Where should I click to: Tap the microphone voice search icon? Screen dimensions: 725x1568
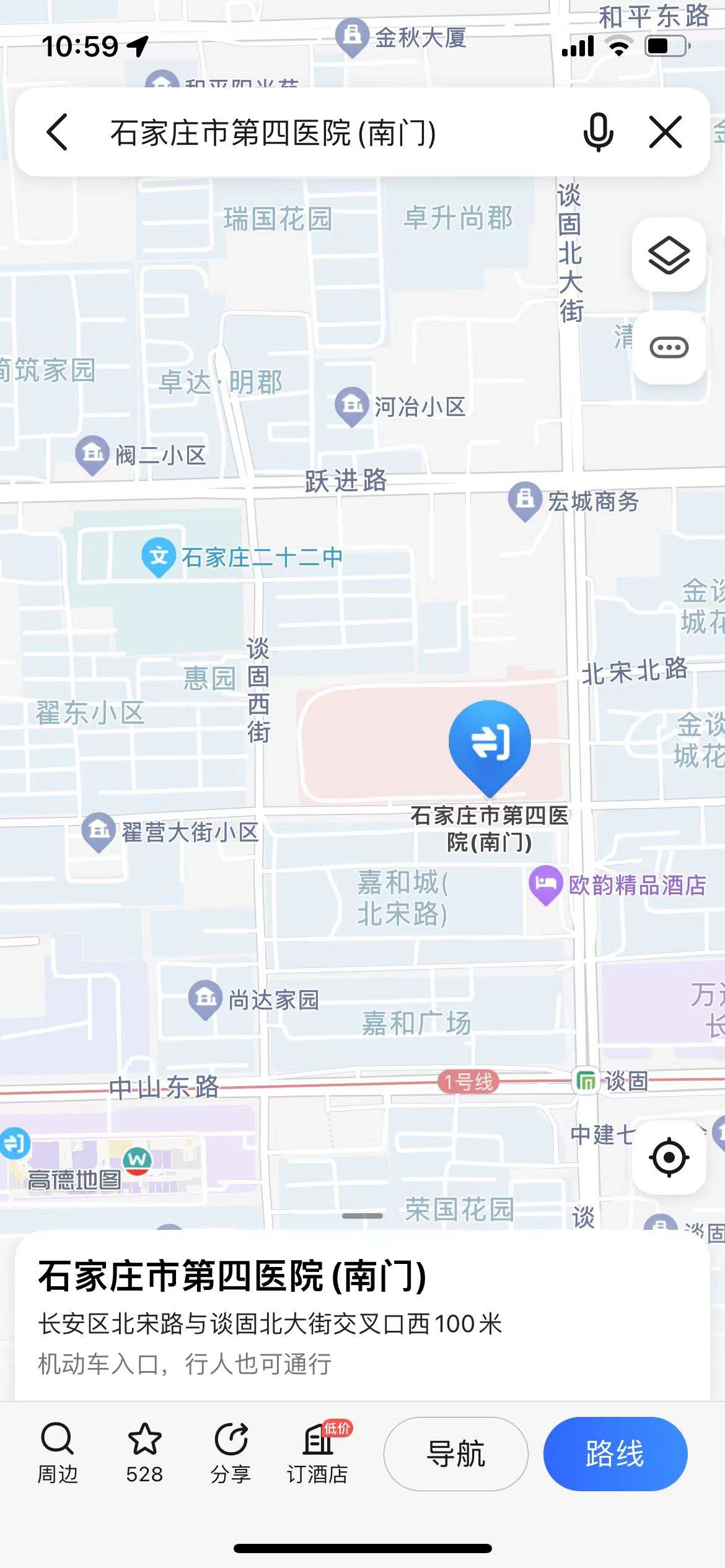click(x=598, y=132)
